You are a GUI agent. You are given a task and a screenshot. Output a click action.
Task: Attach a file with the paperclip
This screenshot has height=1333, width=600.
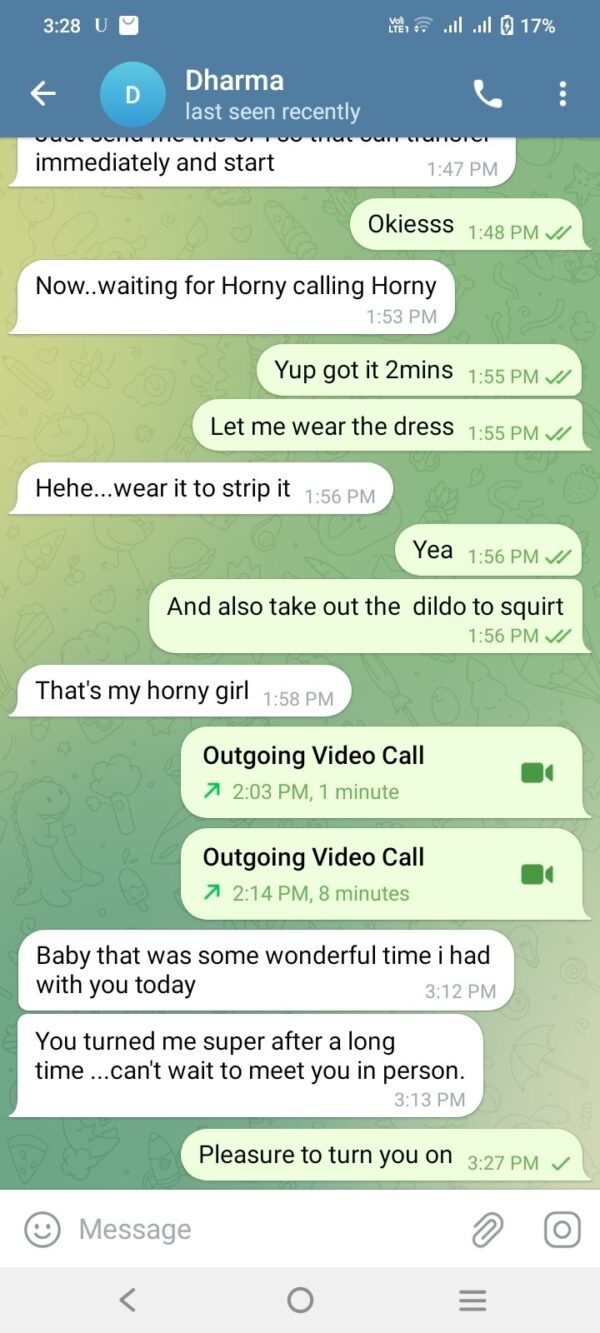pos(487,1229)
